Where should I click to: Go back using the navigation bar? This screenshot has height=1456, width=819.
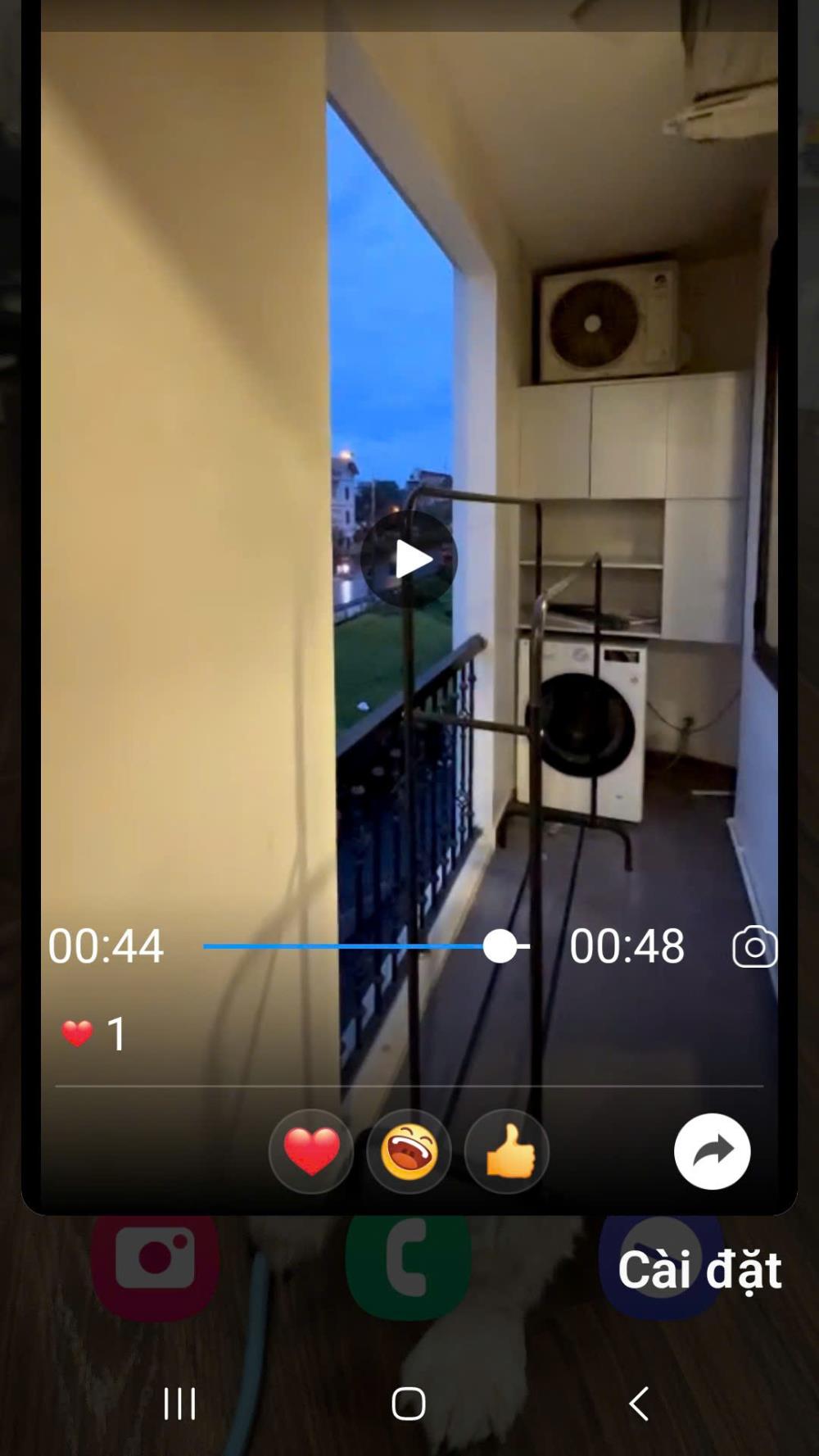tap(639, 1404)
